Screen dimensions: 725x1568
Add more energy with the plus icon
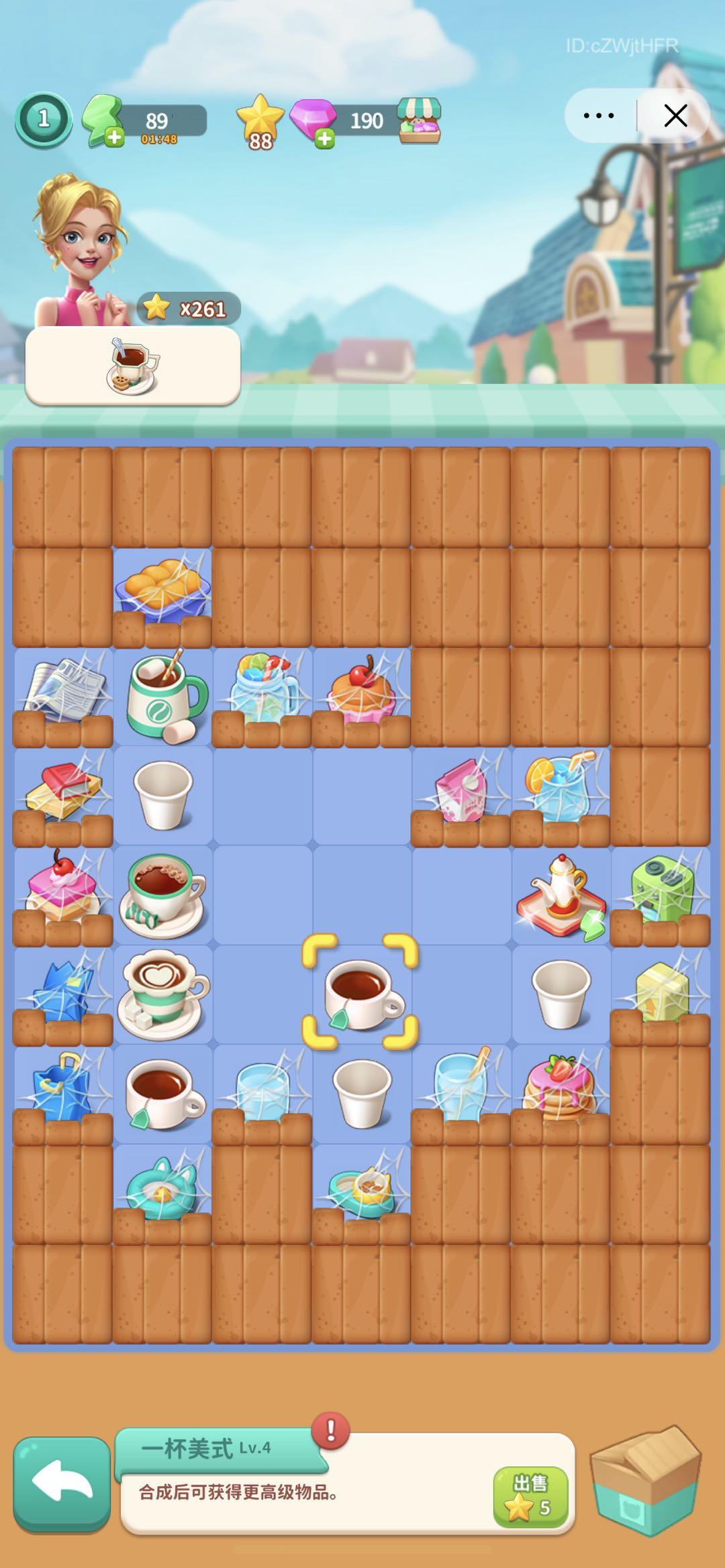point(114,138)
